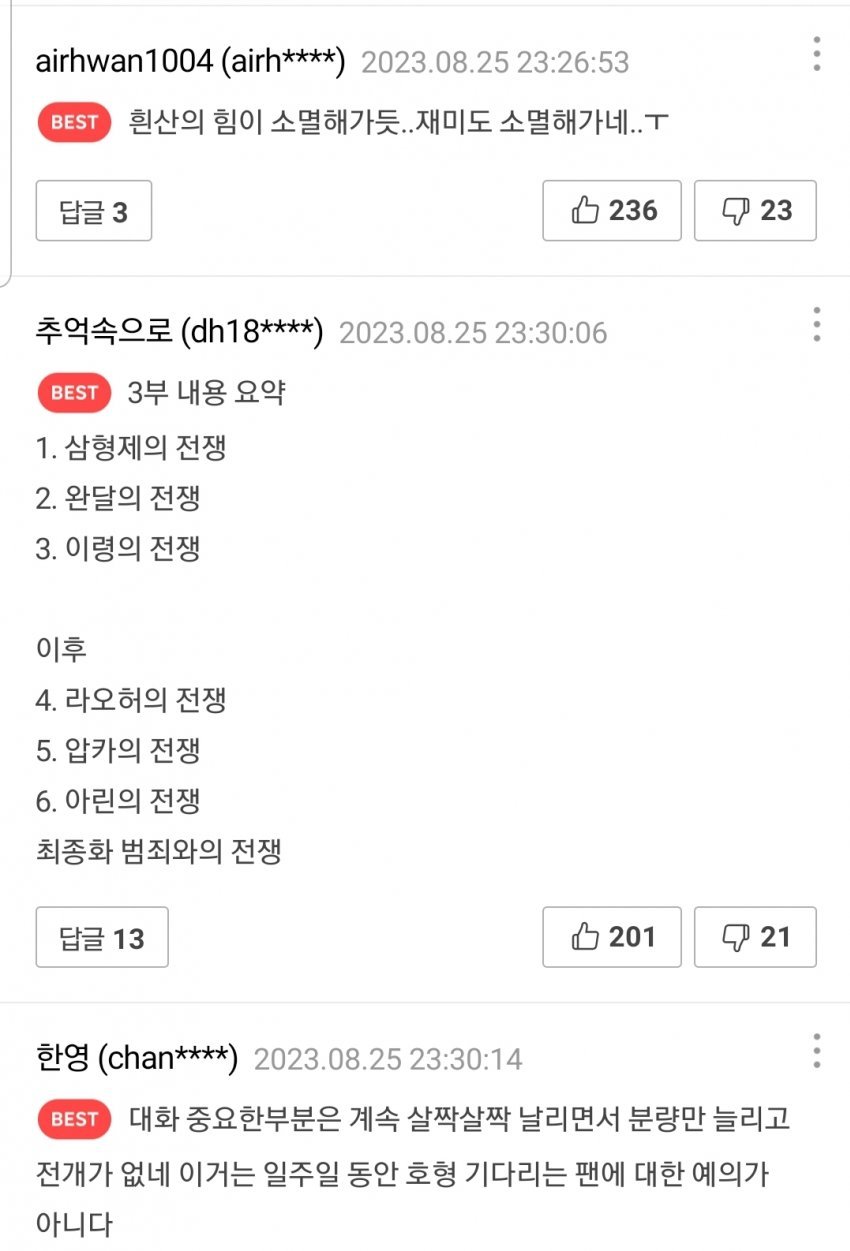850x1251 pixels.
Task: Open overflow menu on 추억속으로's comment
Action: tap(817, 325)
